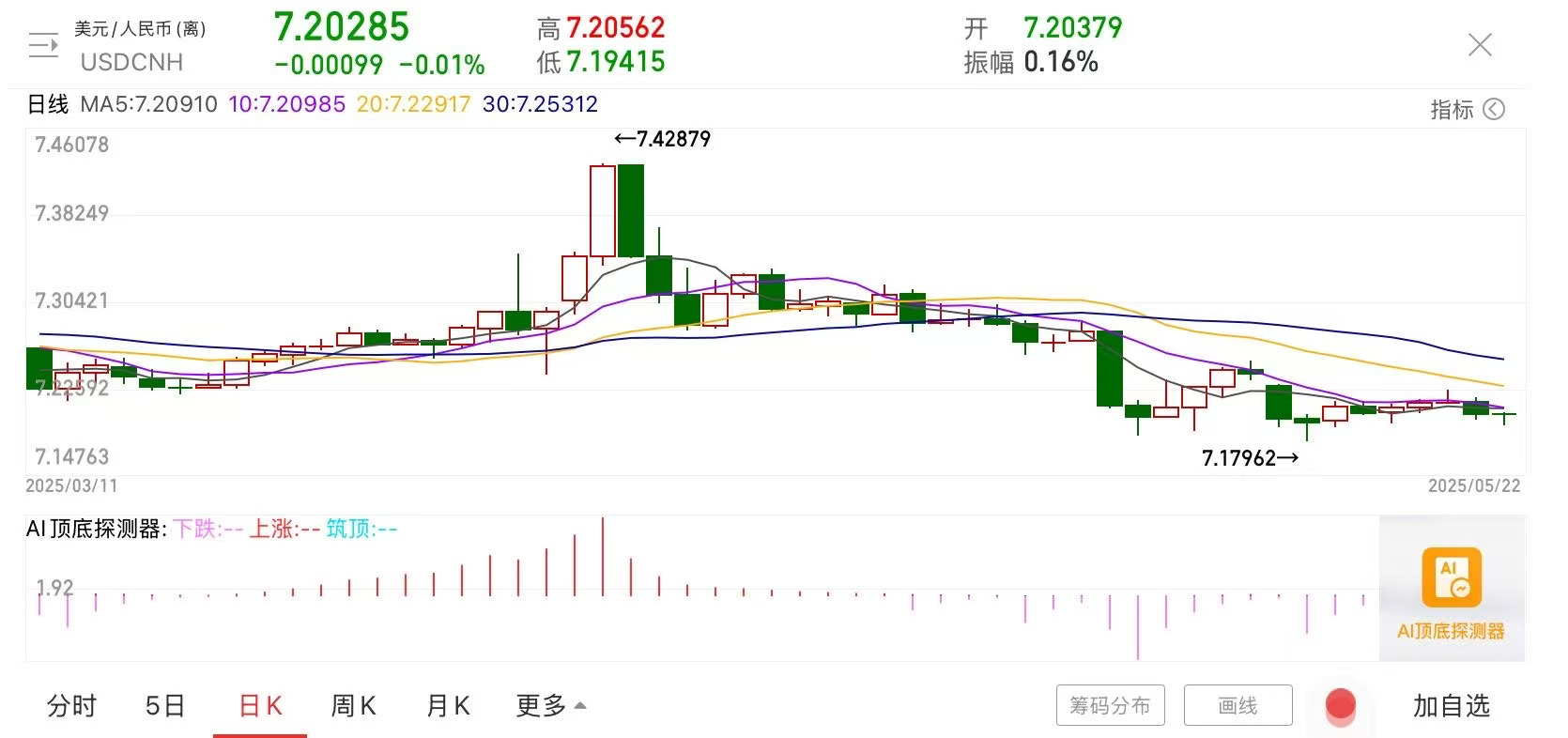Tap the 画线 drawing button
The width and height of the screenshot is (1568, 738).
(1237, 706)
